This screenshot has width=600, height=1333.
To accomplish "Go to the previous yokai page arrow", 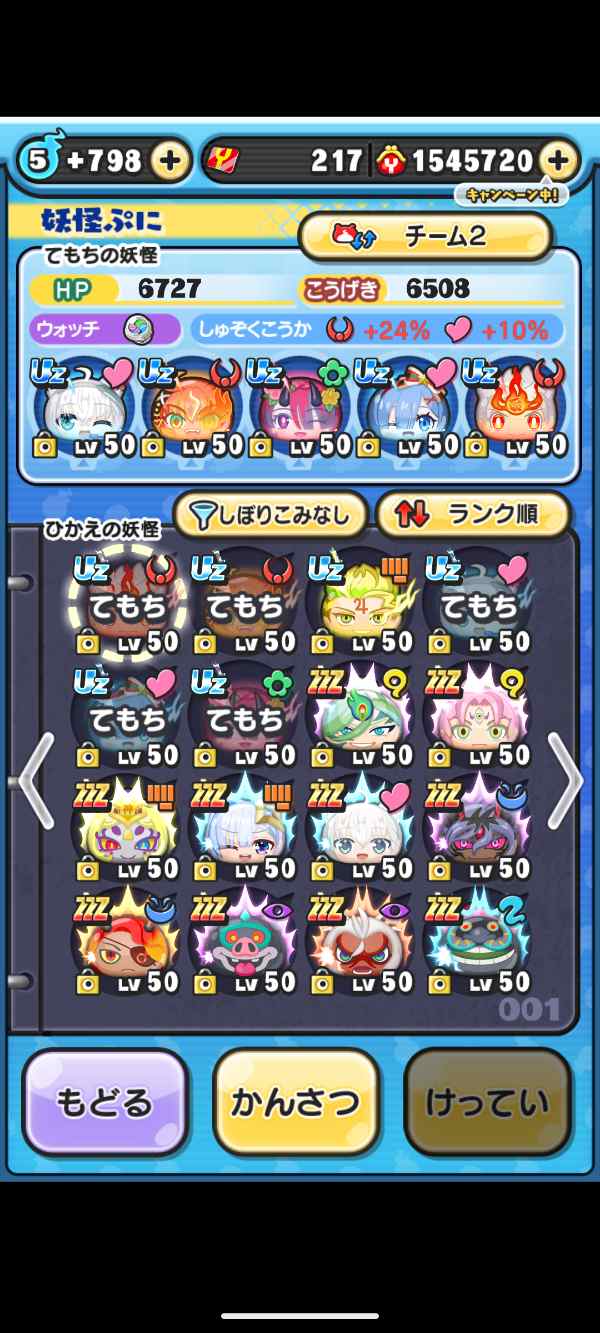I will 35,780.
